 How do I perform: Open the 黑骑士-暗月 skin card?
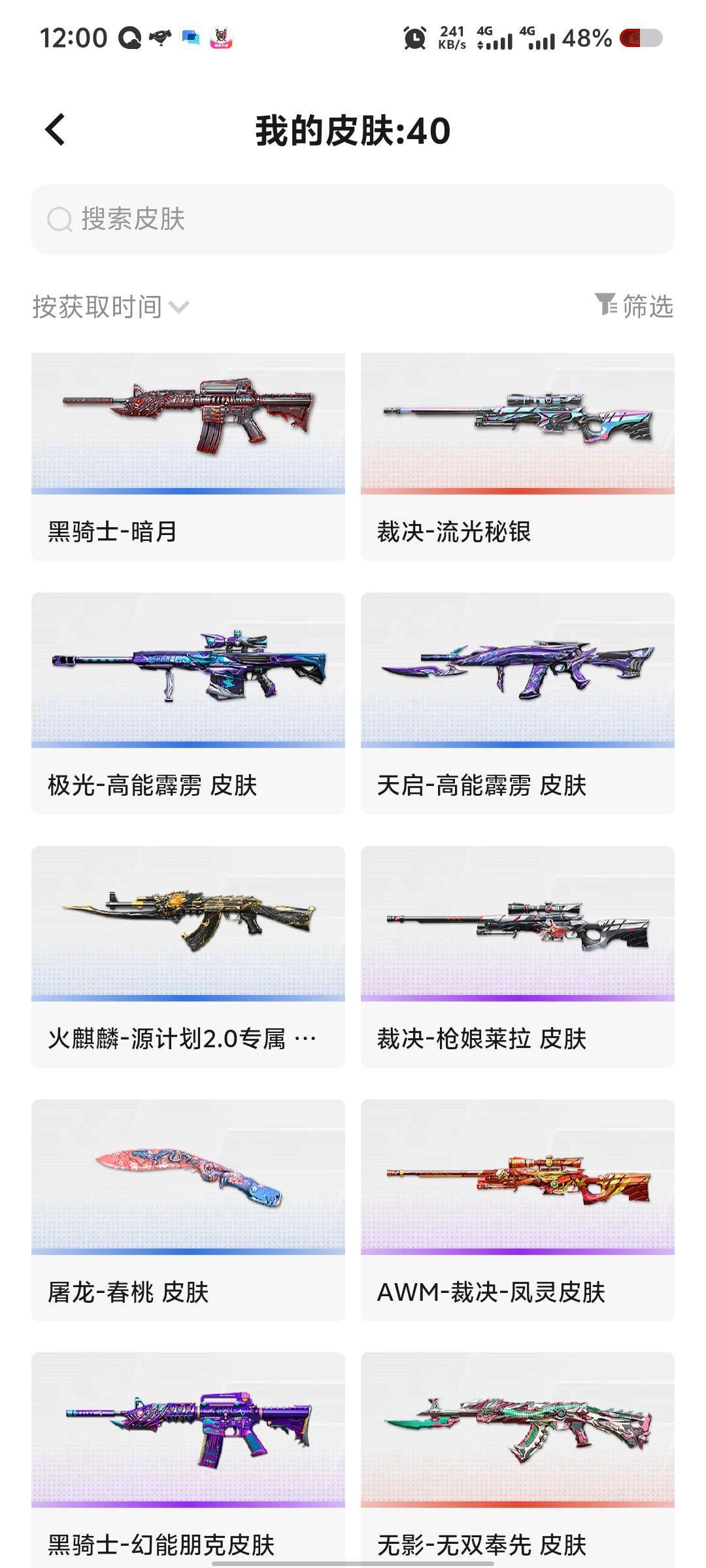point(188,457)
